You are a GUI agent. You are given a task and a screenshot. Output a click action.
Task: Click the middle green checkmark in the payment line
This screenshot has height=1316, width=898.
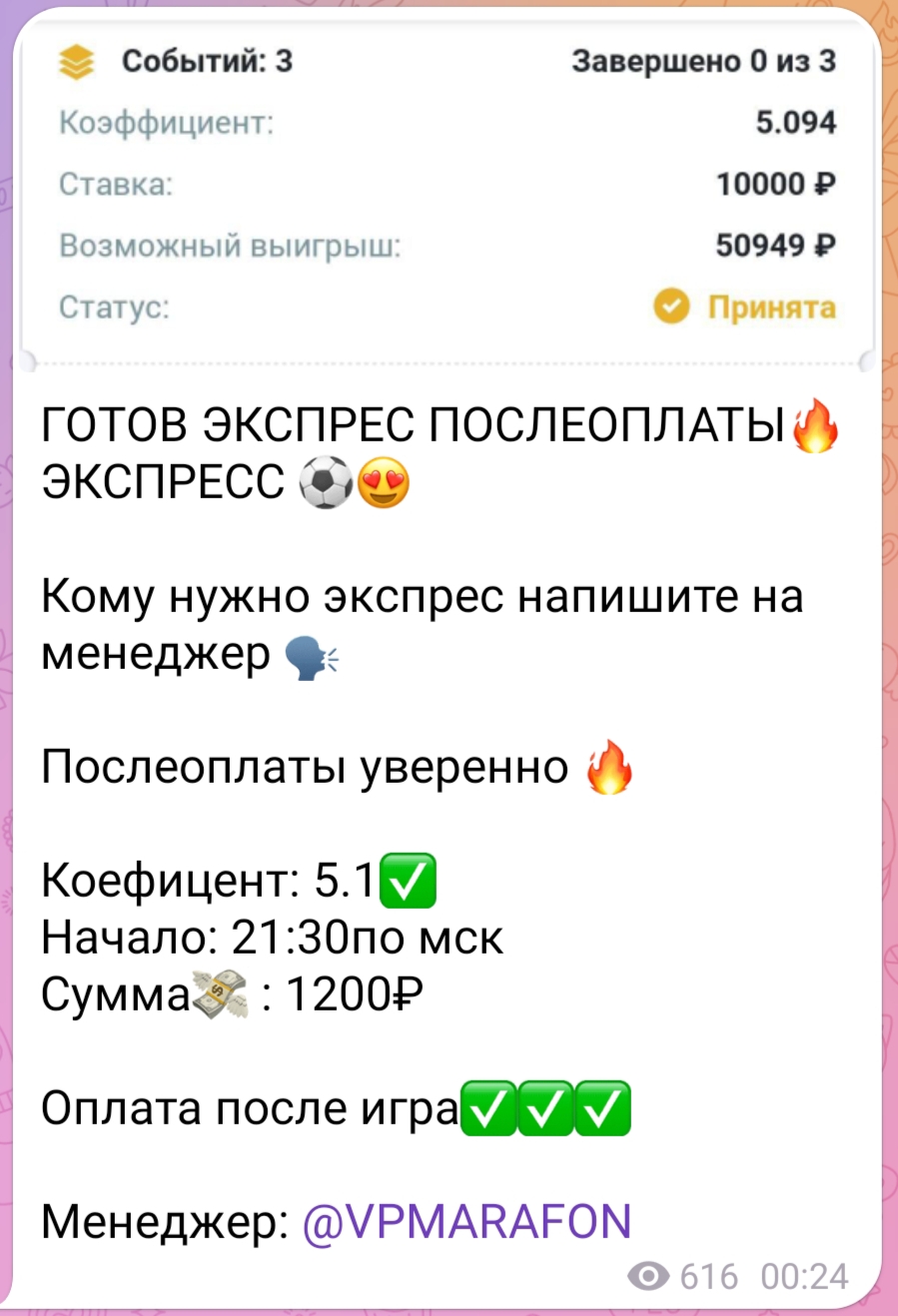click(x=545, y=1107)
